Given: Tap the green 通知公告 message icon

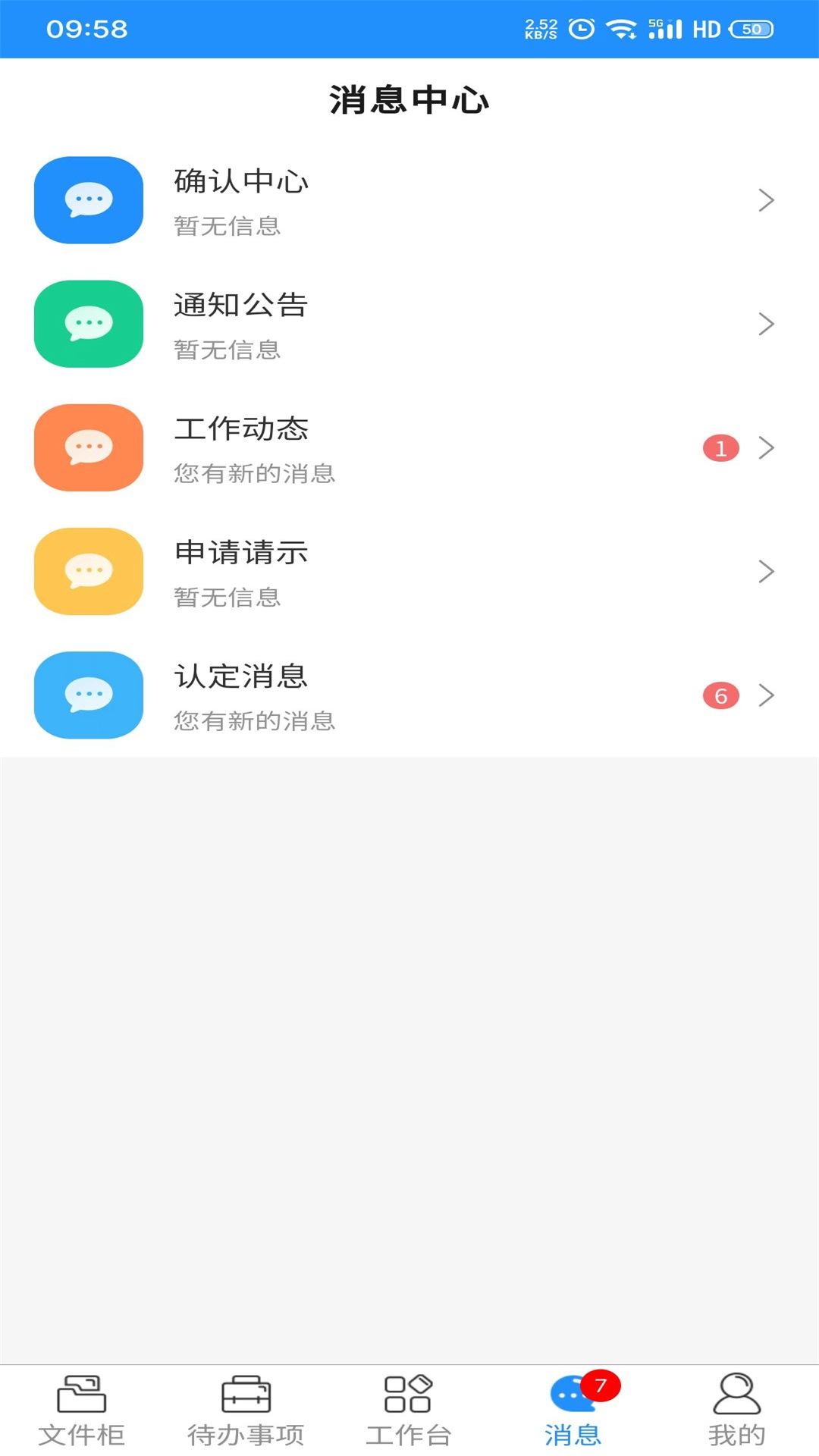Looking at the screenshot, I should tap(88, 324).
